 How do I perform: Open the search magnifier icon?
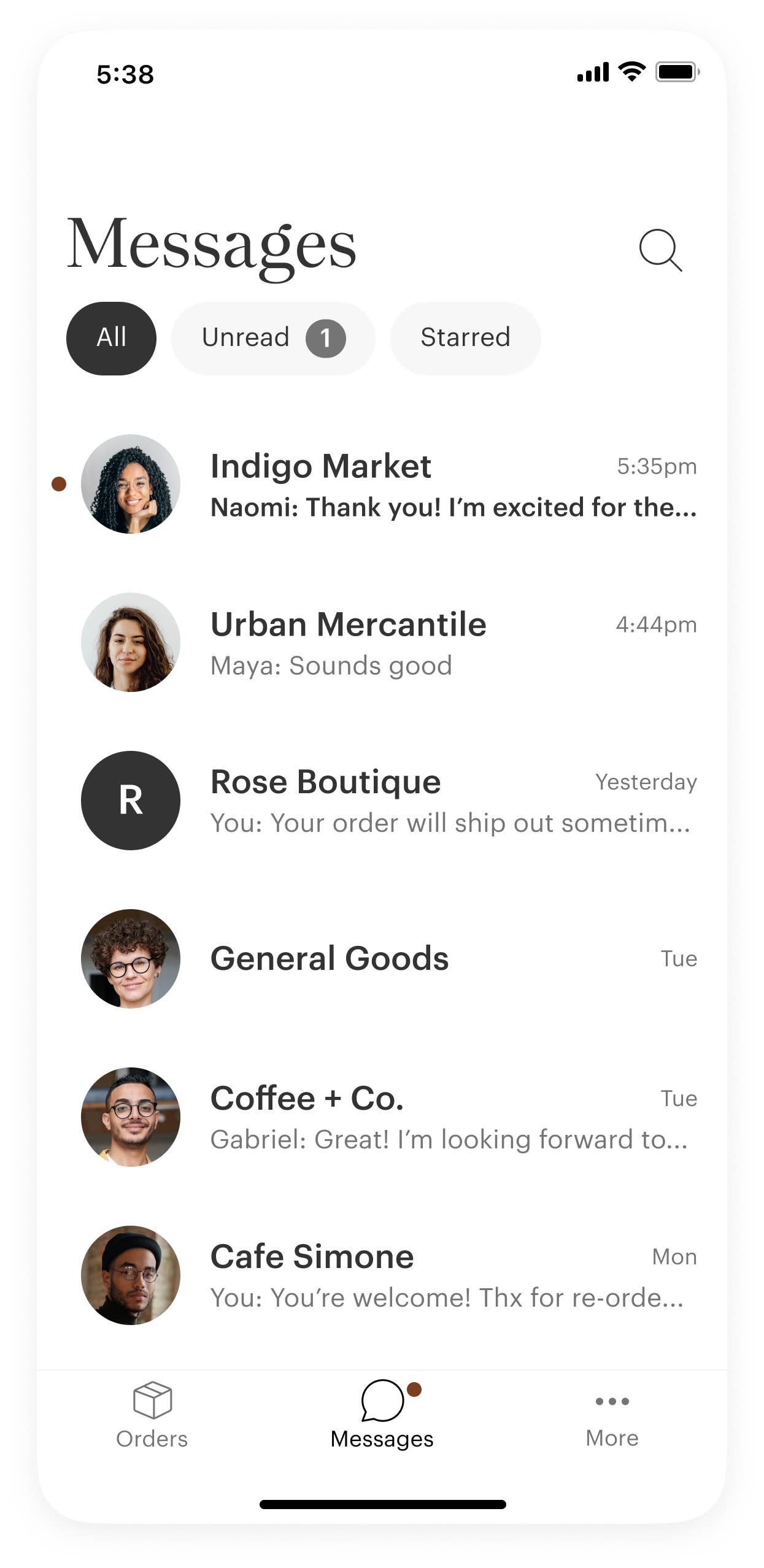660,250
